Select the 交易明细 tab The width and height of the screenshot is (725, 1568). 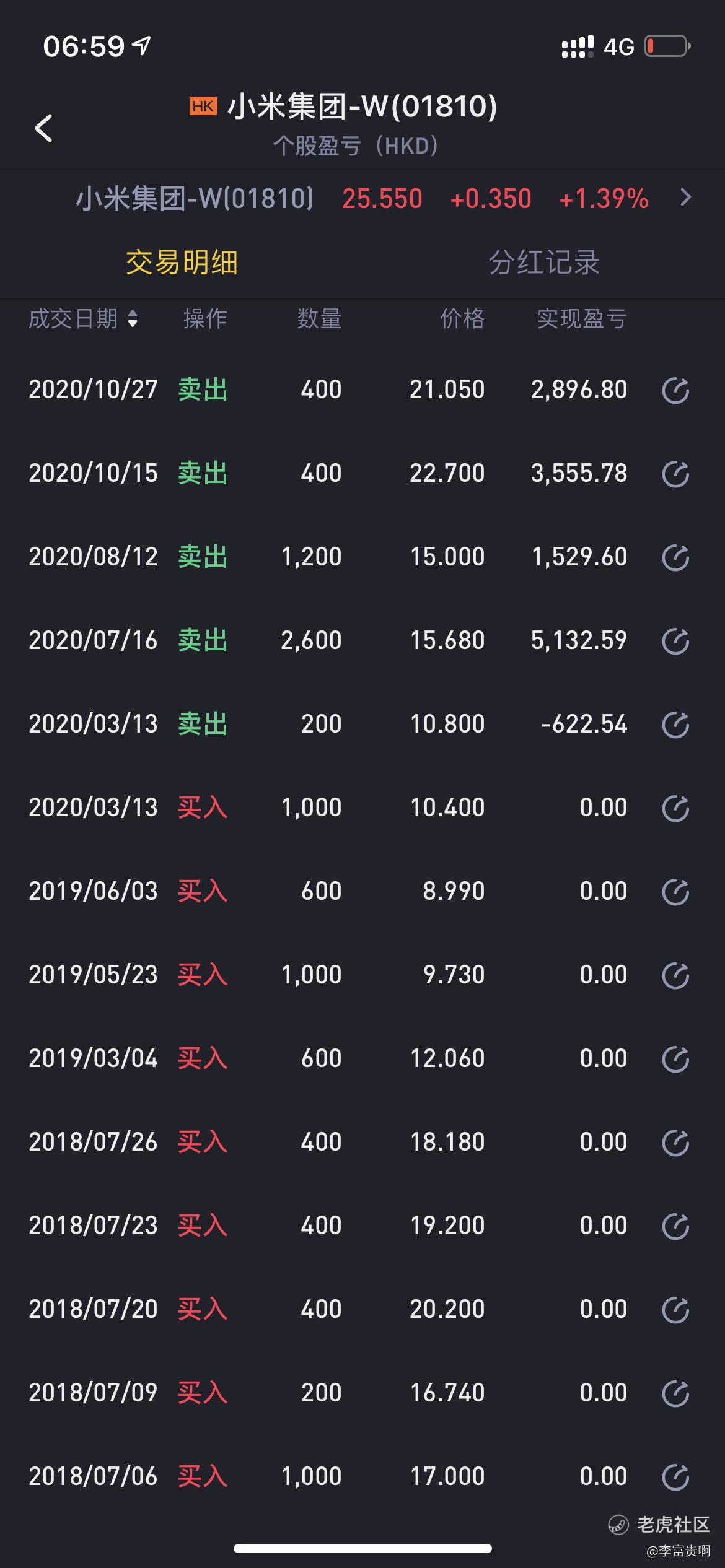182,262
